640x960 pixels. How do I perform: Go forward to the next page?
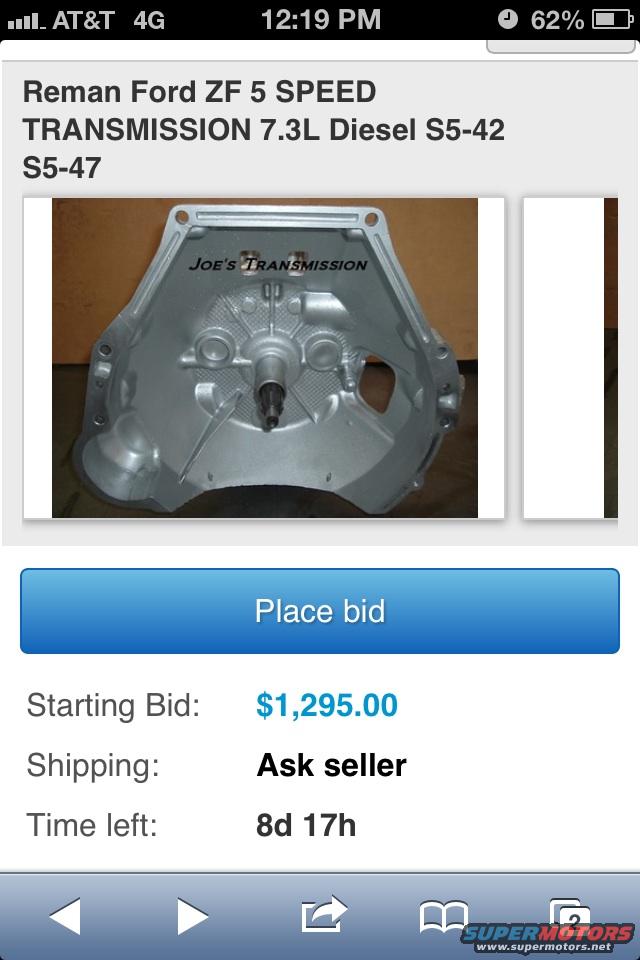click(x=192, y=916)
